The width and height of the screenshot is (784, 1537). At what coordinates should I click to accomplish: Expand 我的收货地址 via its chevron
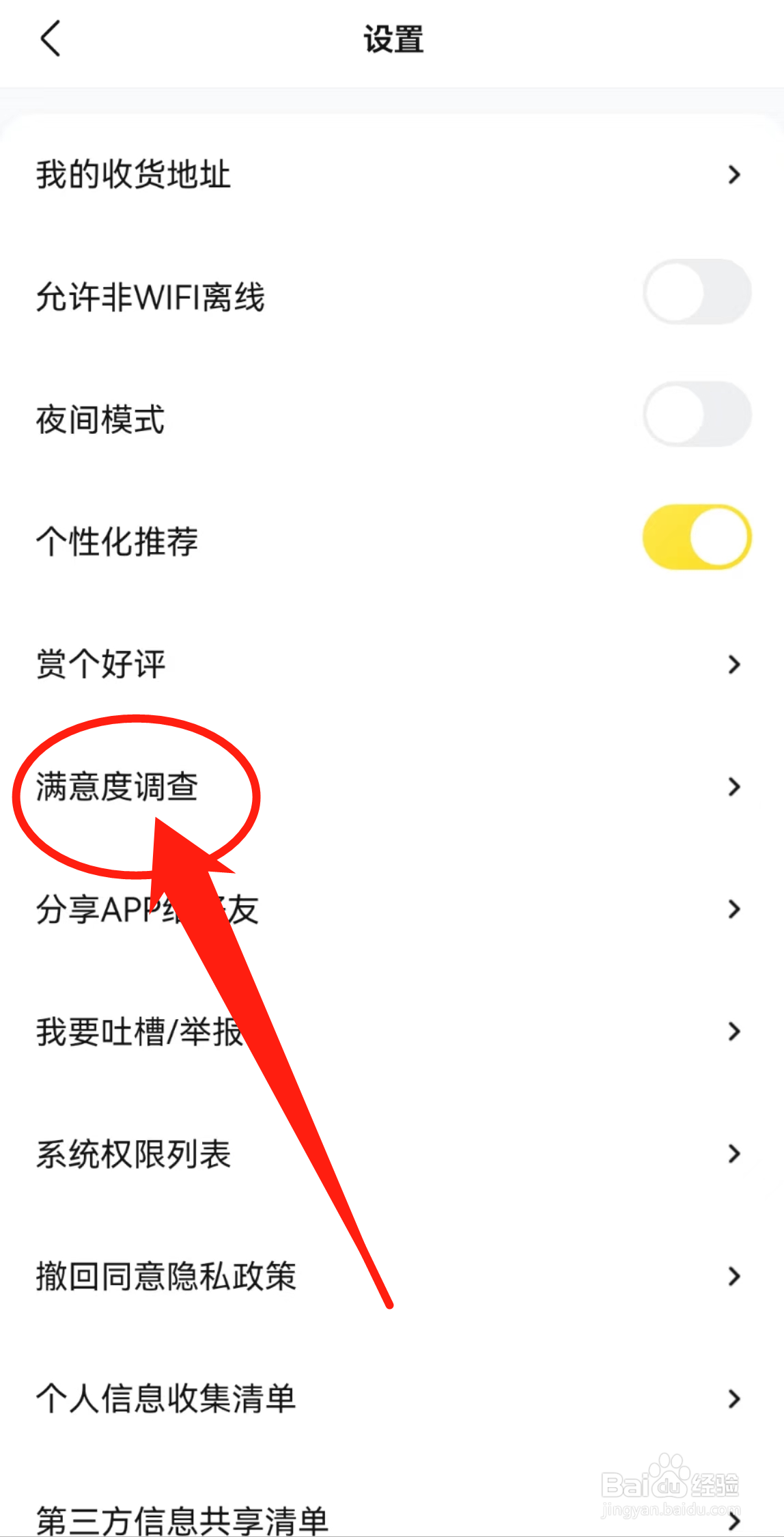tap(734, 175)
